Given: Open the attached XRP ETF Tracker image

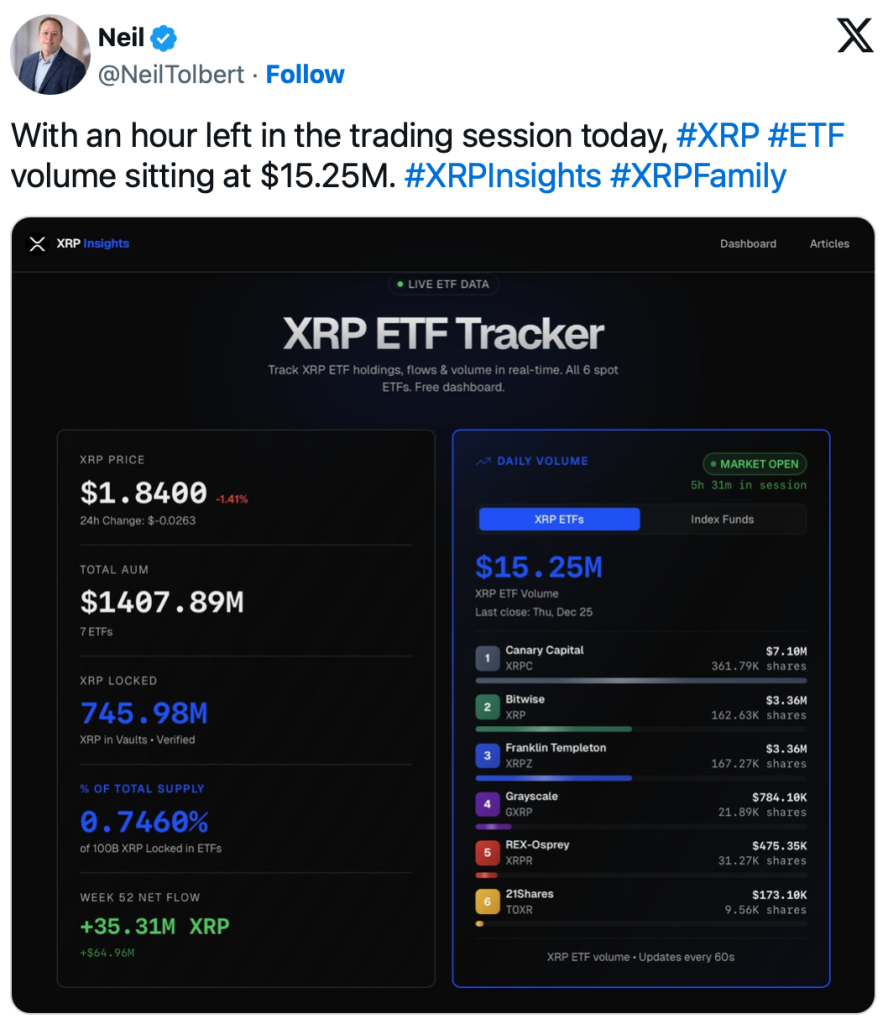Looking at the screenshot, I should tap(443, 615).
